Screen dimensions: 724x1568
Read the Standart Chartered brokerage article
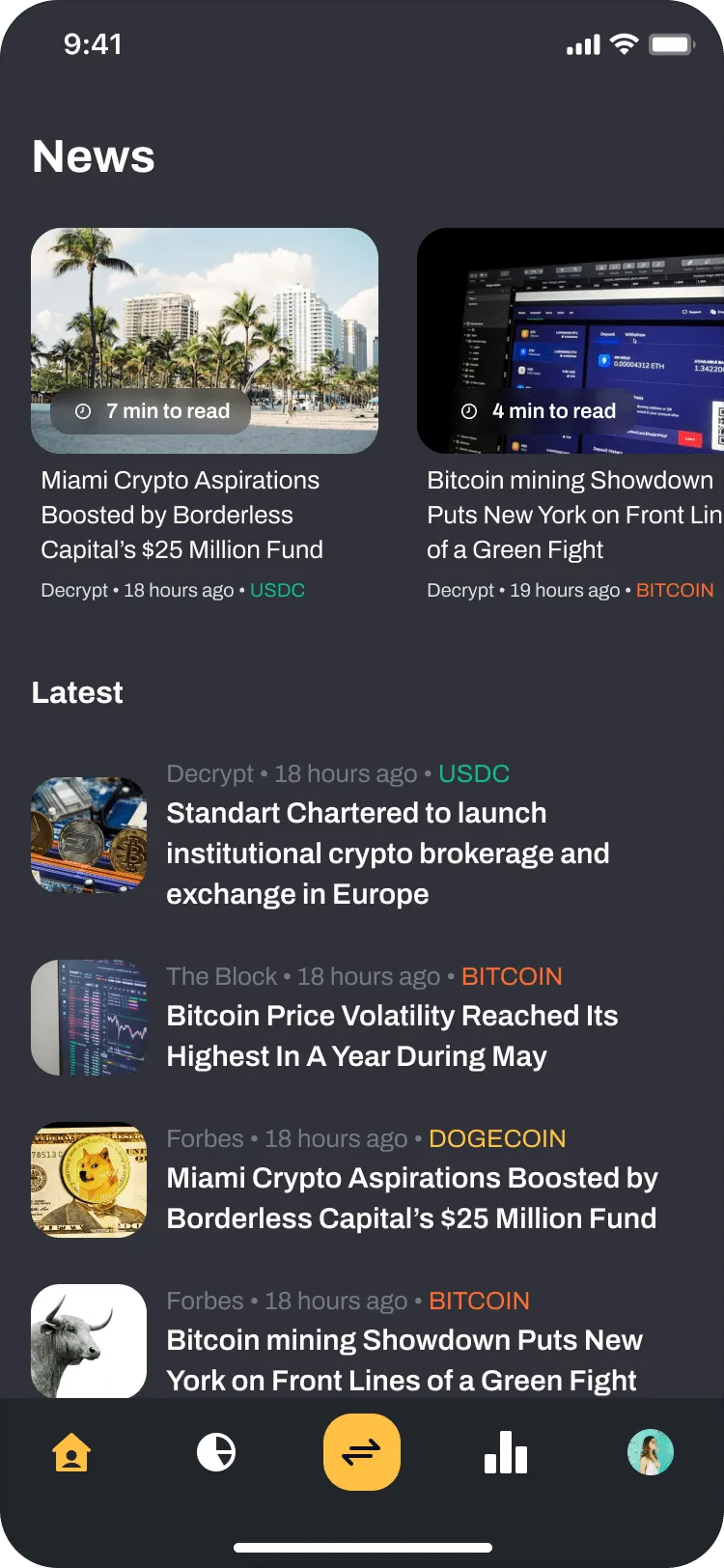click(387, 853)
